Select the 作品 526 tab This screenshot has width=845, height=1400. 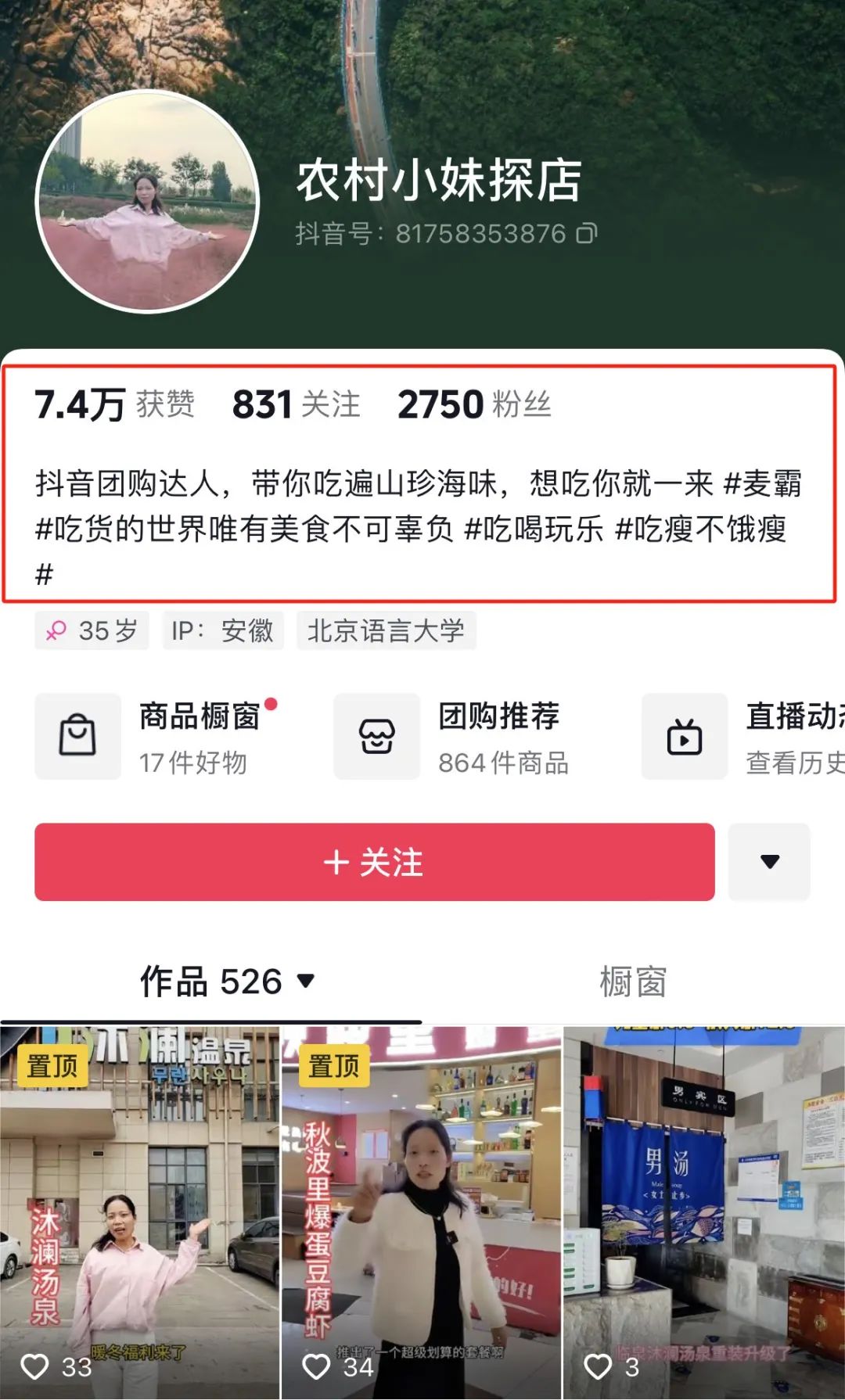tap(227, 982)
